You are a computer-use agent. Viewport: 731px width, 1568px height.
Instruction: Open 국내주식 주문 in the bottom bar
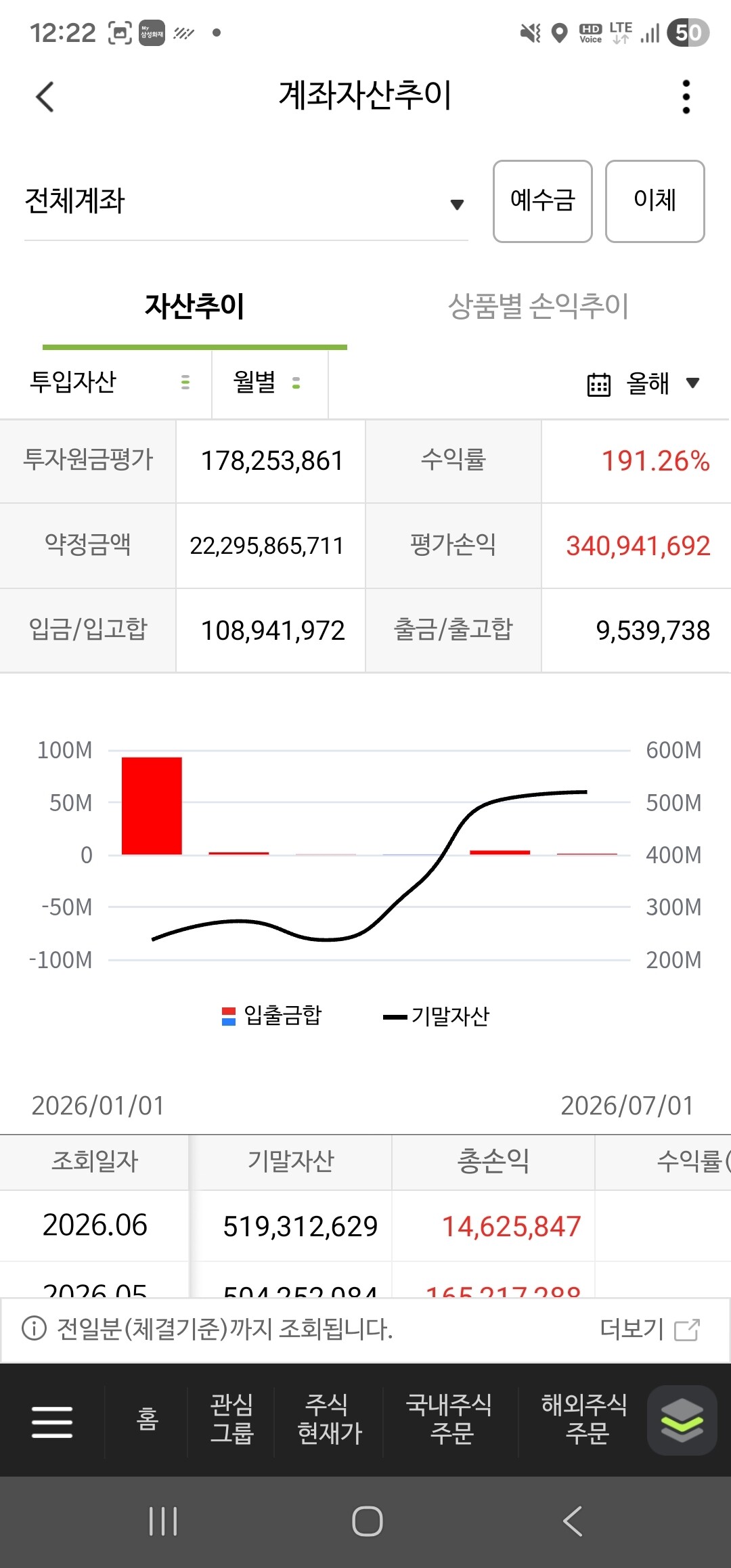[x=449, y=1420]
